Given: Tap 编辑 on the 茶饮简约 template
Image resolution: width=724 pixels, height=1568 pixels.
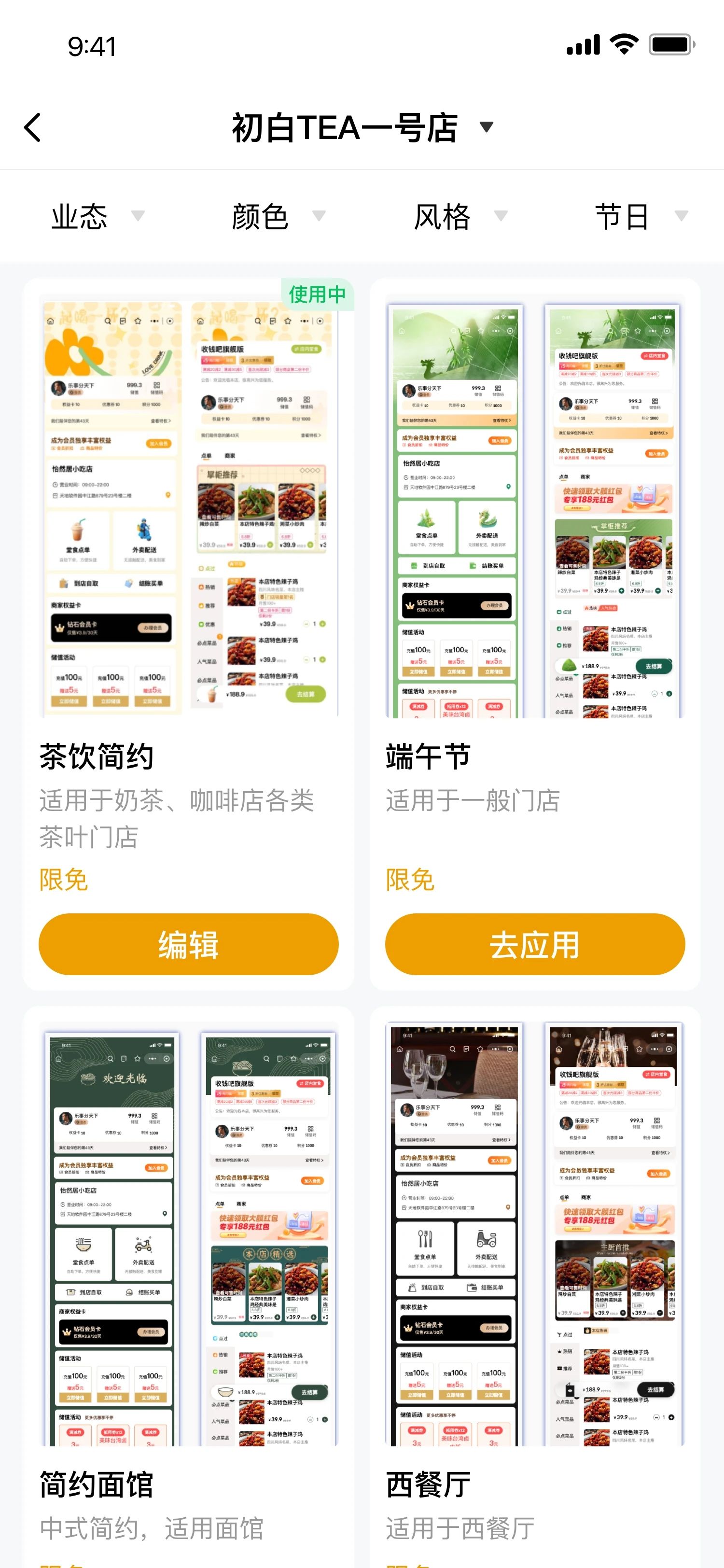Looking at the screenshot, I should pyautogui.click(x=188, y=944).
